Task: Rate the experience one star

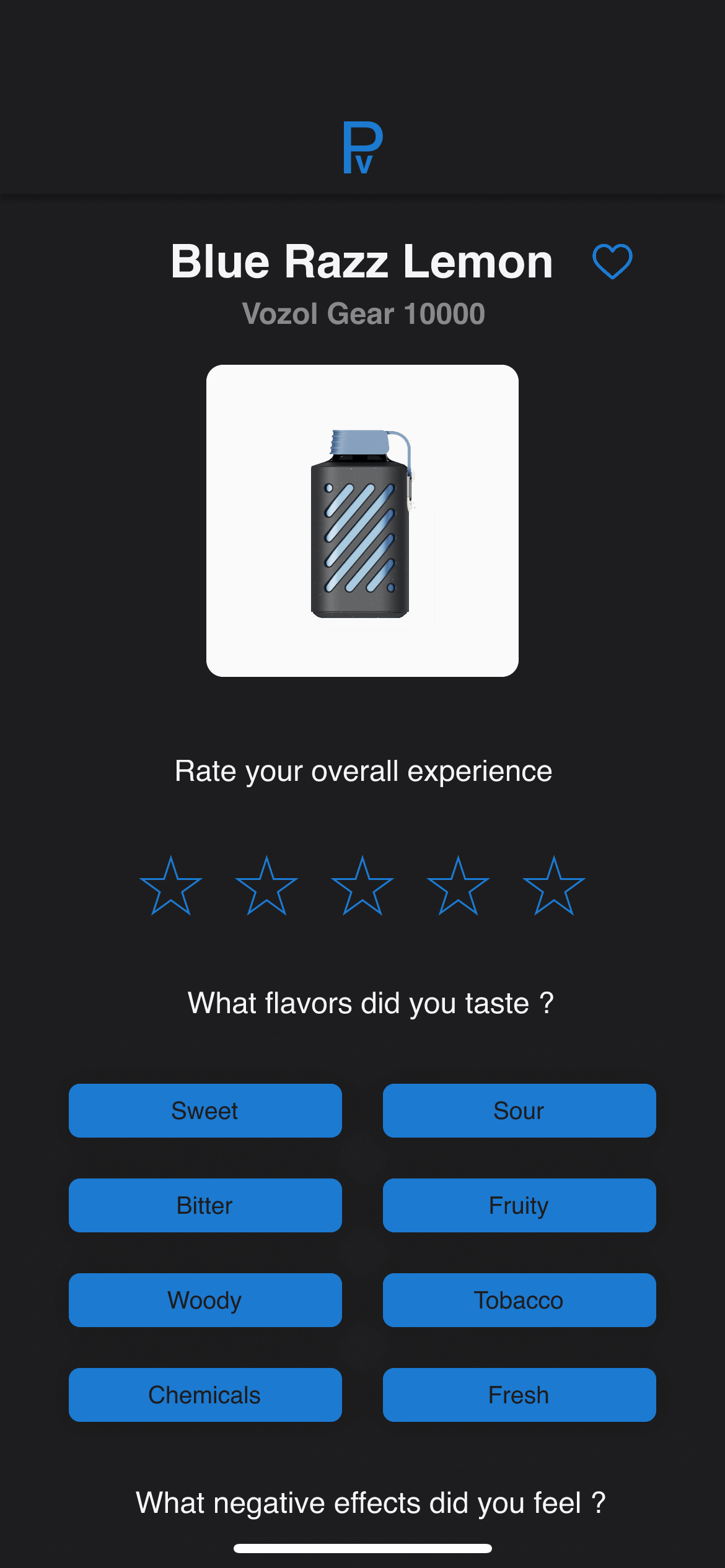Action: pos(171,886)
